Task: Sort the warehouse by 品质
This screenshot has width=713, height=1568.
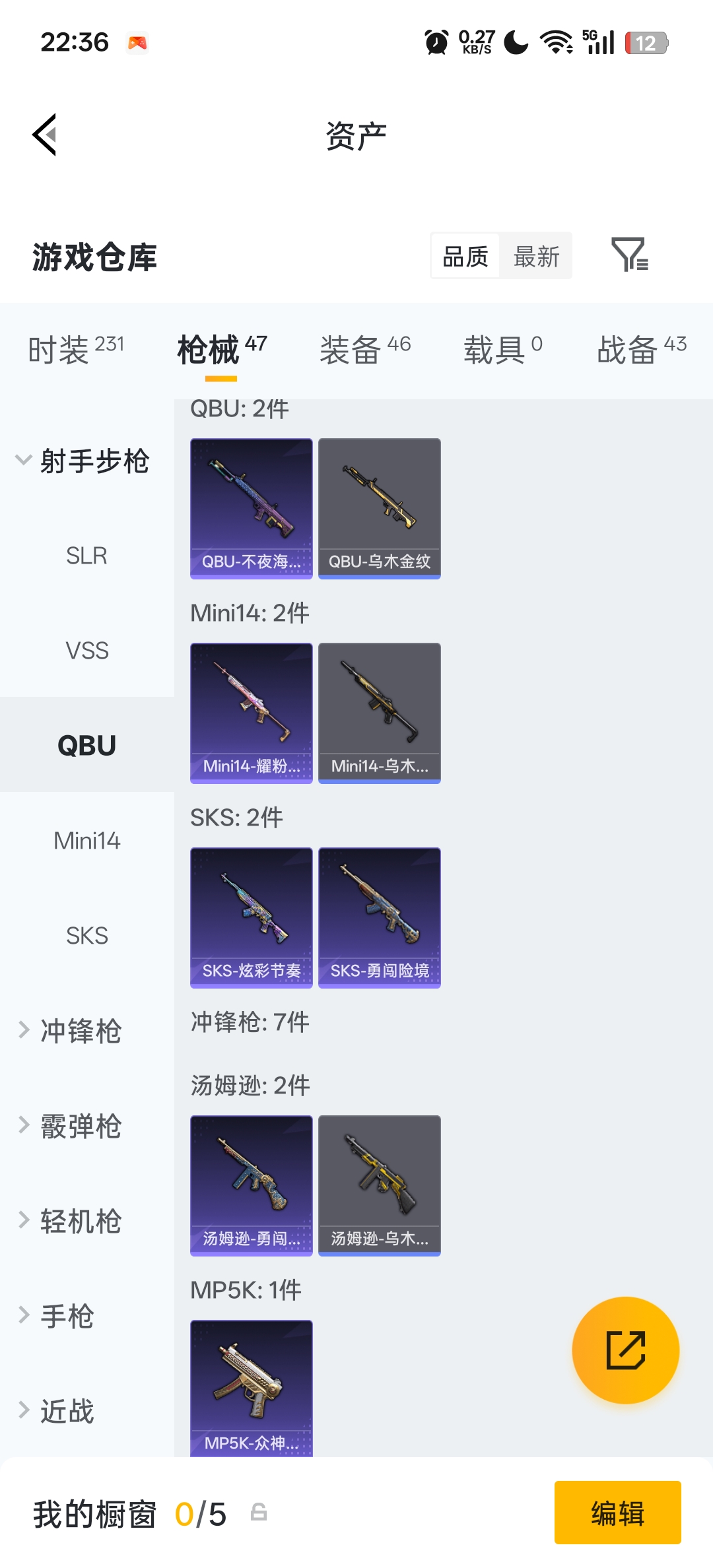Action: [465, 256]
